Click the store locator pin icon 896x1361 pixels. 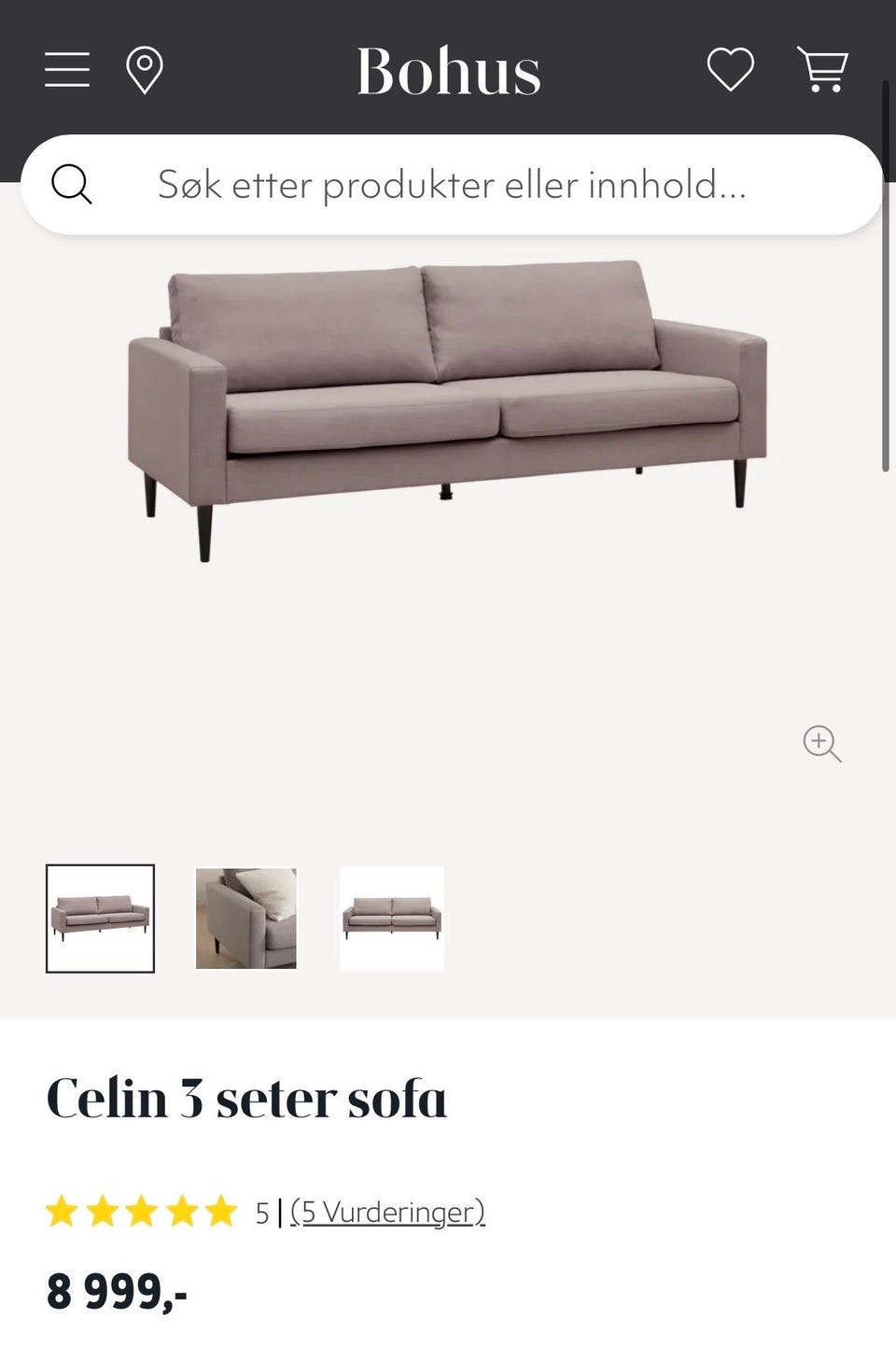pos(145,70)
